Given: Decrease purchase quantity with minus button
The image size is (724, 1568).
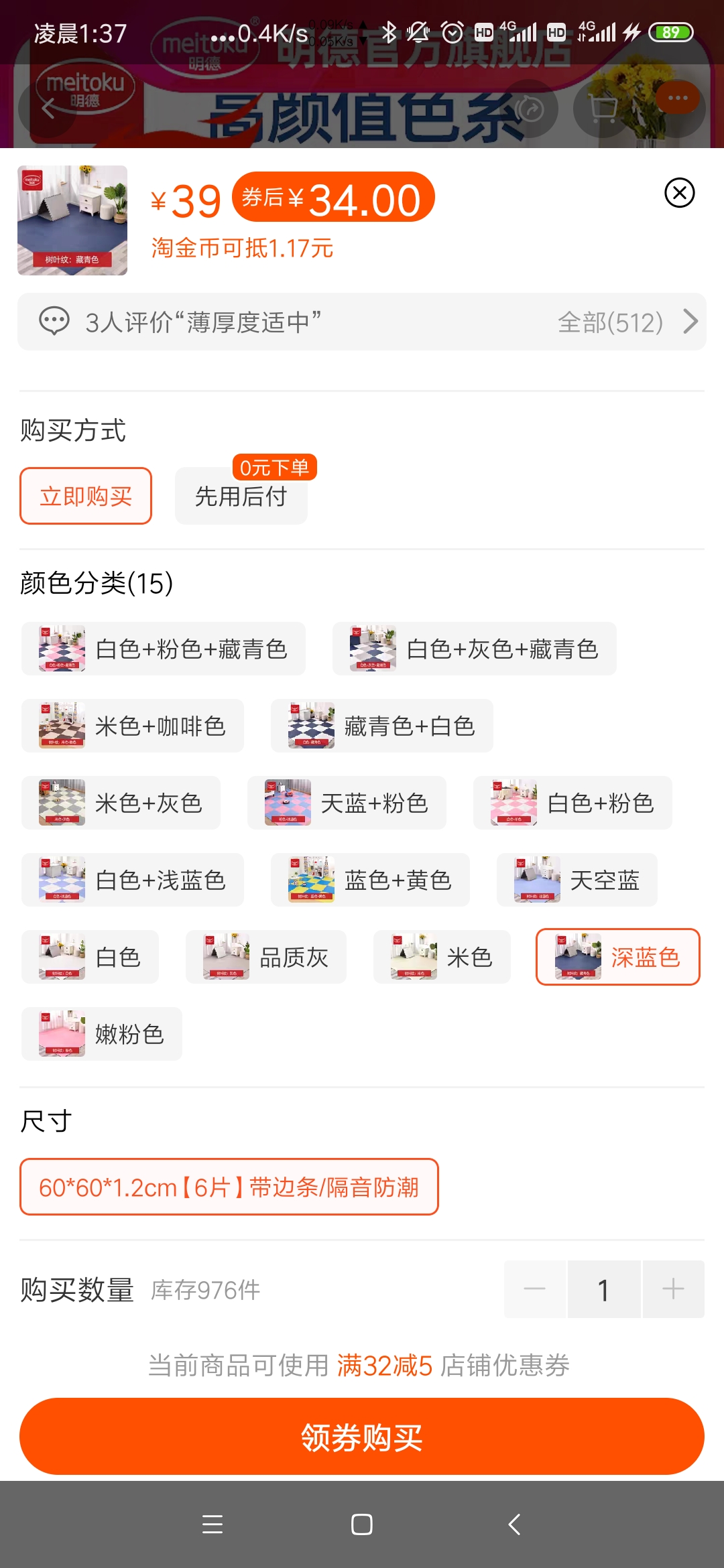Looking at the screenshot, I should (535, 1289).
